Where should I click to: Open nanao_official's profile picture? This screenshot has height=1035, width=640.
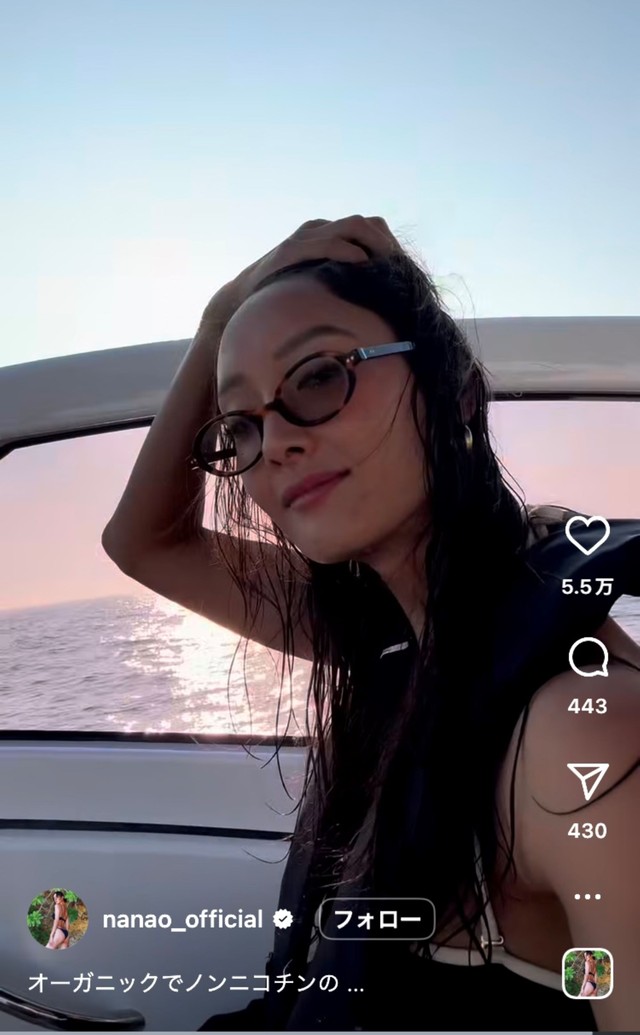(x=57, y=919)
